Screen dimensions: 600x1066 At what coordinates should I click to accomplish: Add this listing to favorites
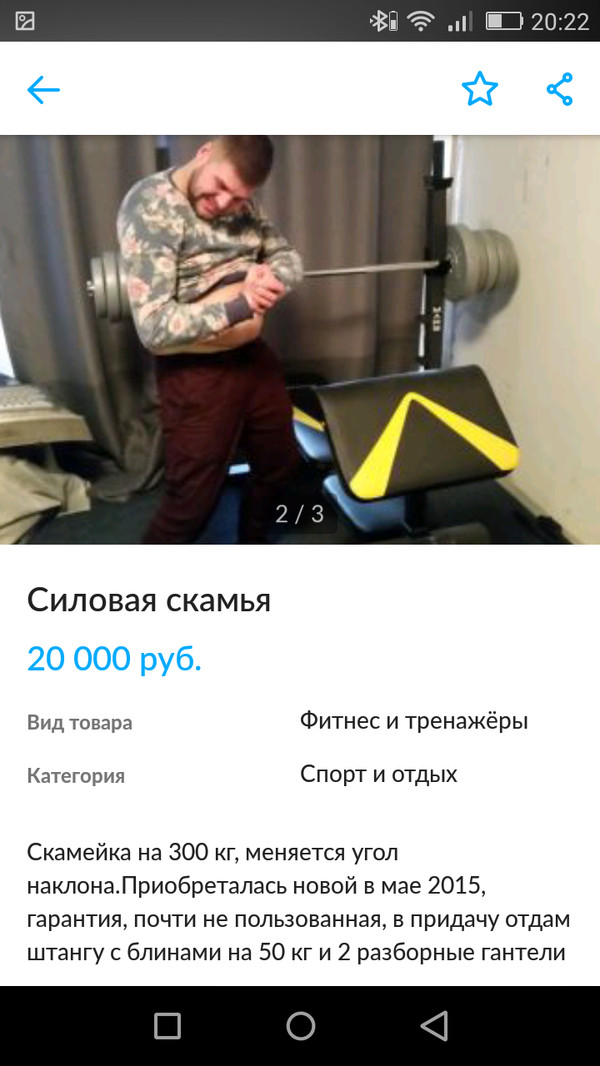click(479, 90)
